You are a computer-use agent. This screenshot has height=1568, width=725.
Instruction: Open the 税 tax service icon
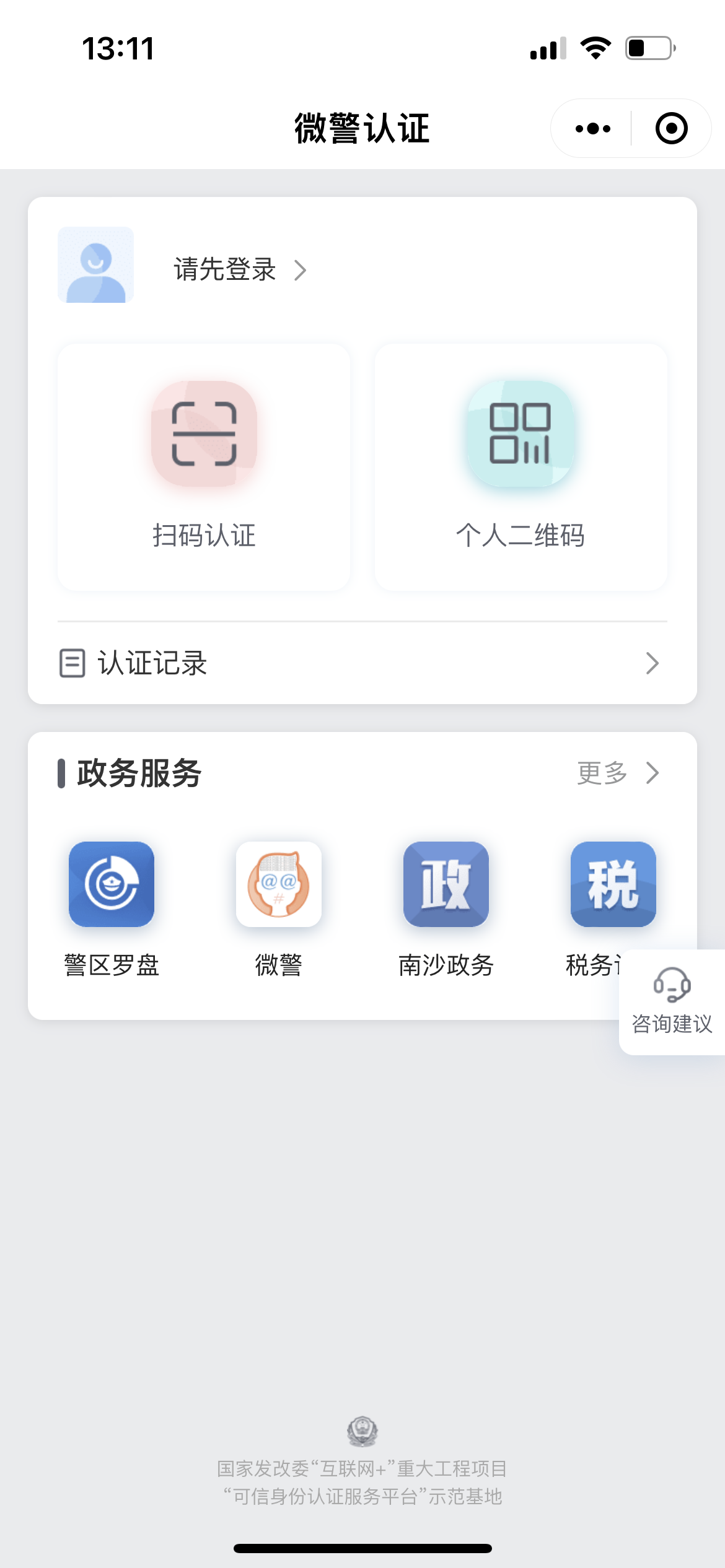coord(613,884)
